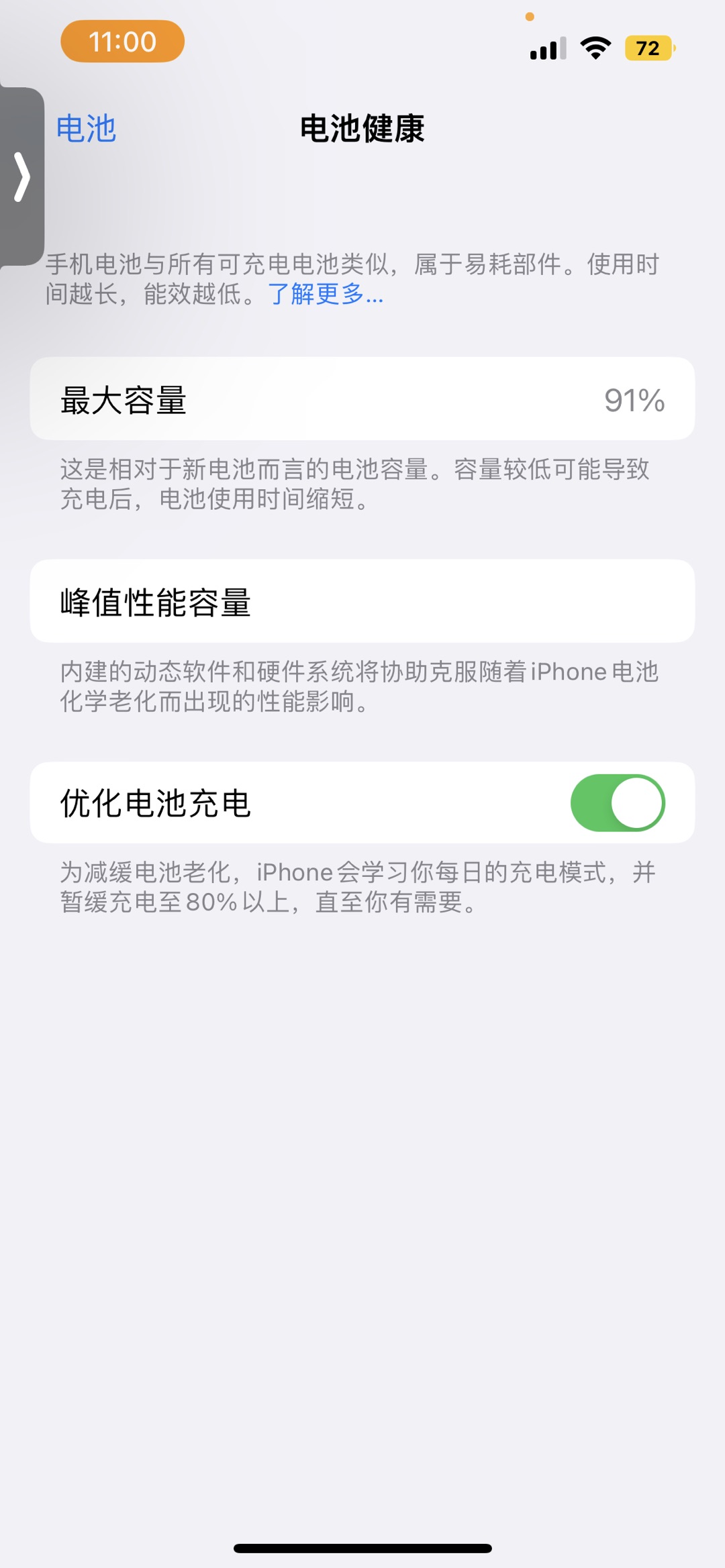This screenshot has width=725, height=1568.
Task: Toggle 优化电池充电 switch off
Action: (x=617, y=803)
